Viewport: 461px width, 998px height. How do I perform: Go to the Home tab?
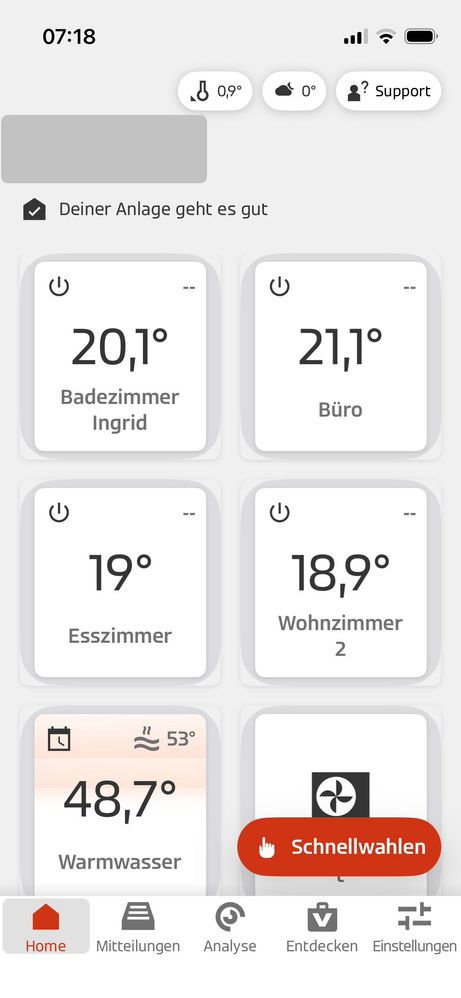pyautogui.click(x=46, y=927)
